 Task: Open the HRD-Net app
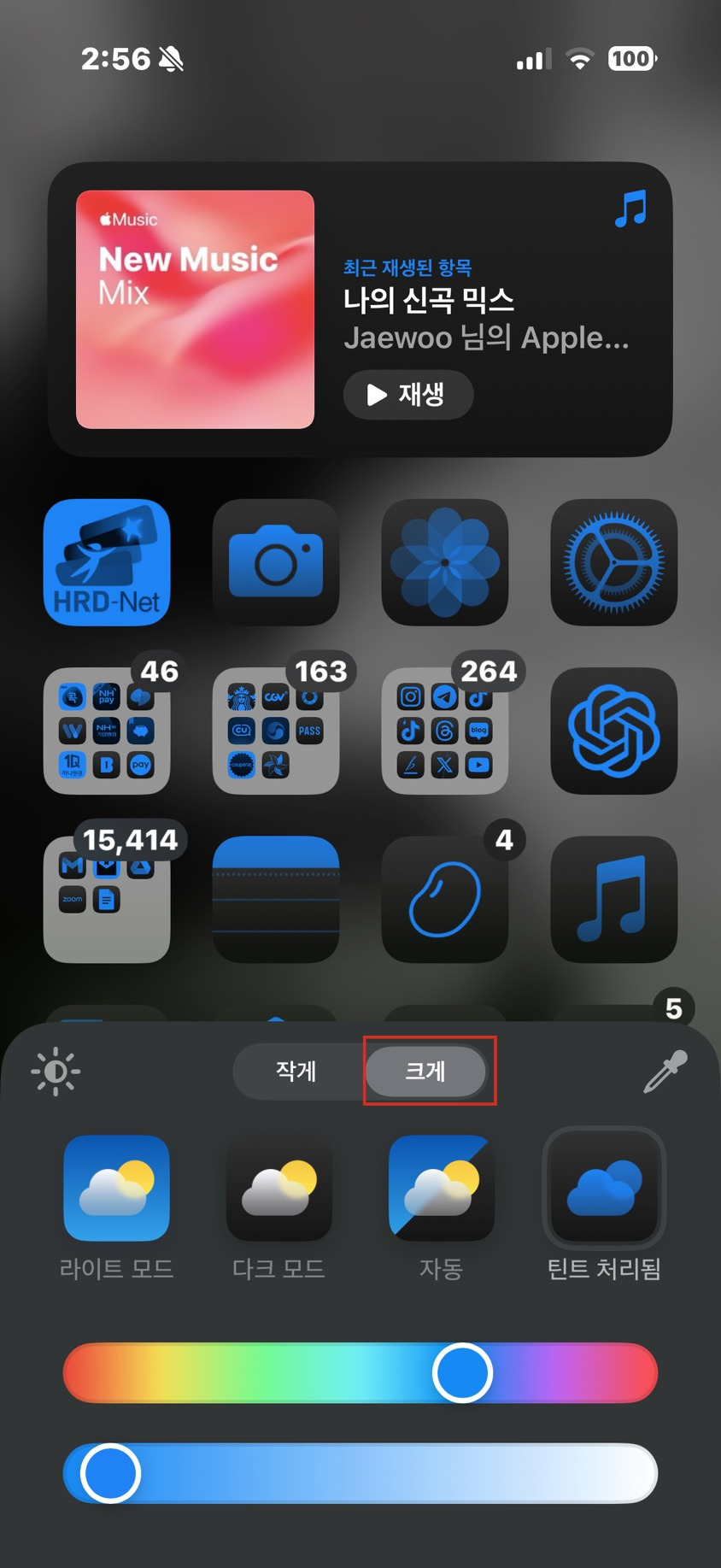click(107, 562)
